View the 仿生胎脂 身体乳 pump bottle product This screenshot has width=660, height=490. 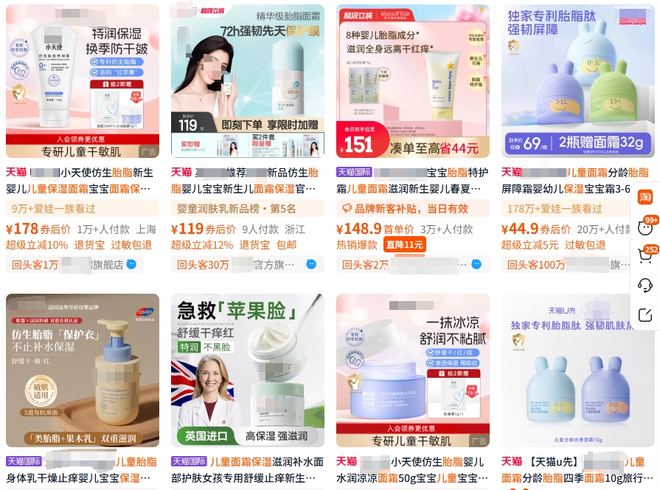coord(81,370)
